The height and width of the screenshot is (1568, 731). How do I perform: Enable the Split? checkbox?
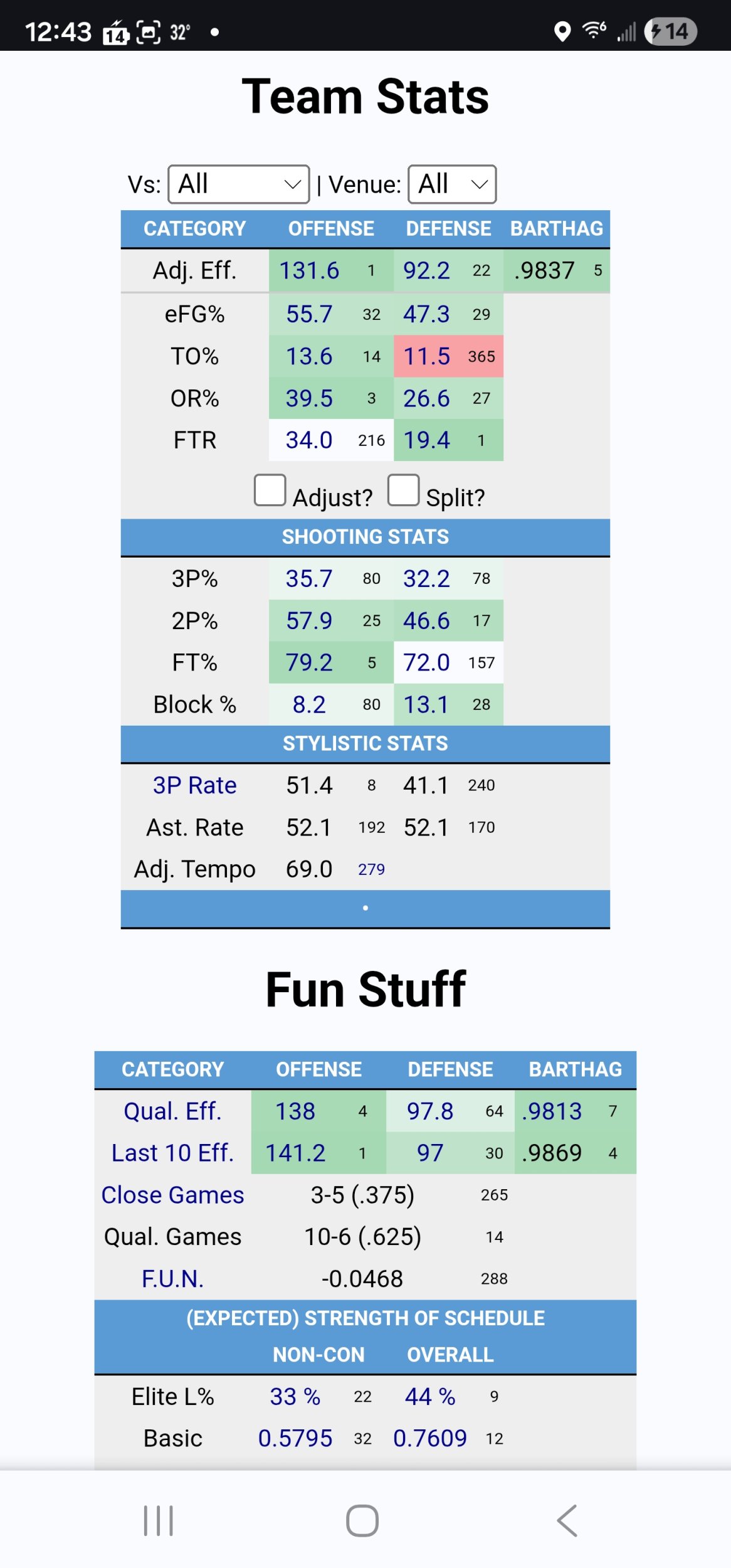coord(404,490)
